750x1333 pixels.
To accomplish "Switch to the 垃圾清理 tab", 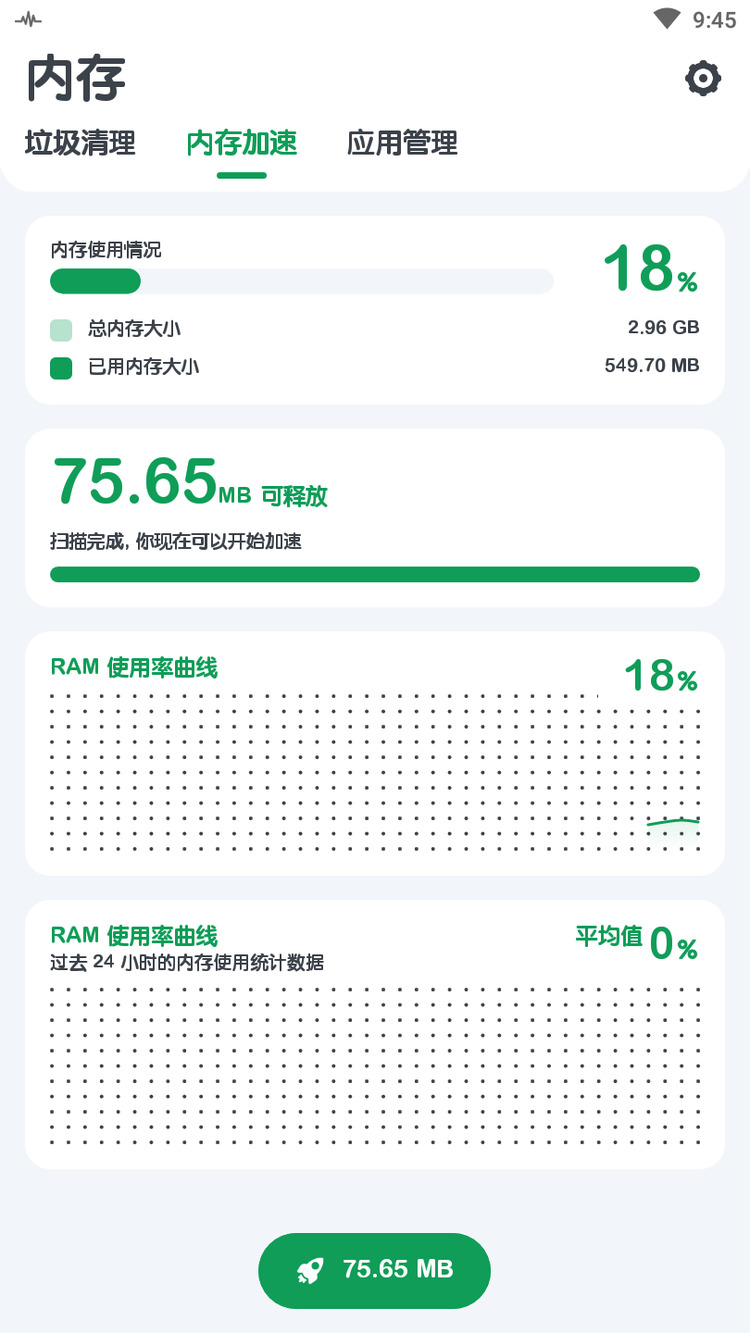I will 80,143.
